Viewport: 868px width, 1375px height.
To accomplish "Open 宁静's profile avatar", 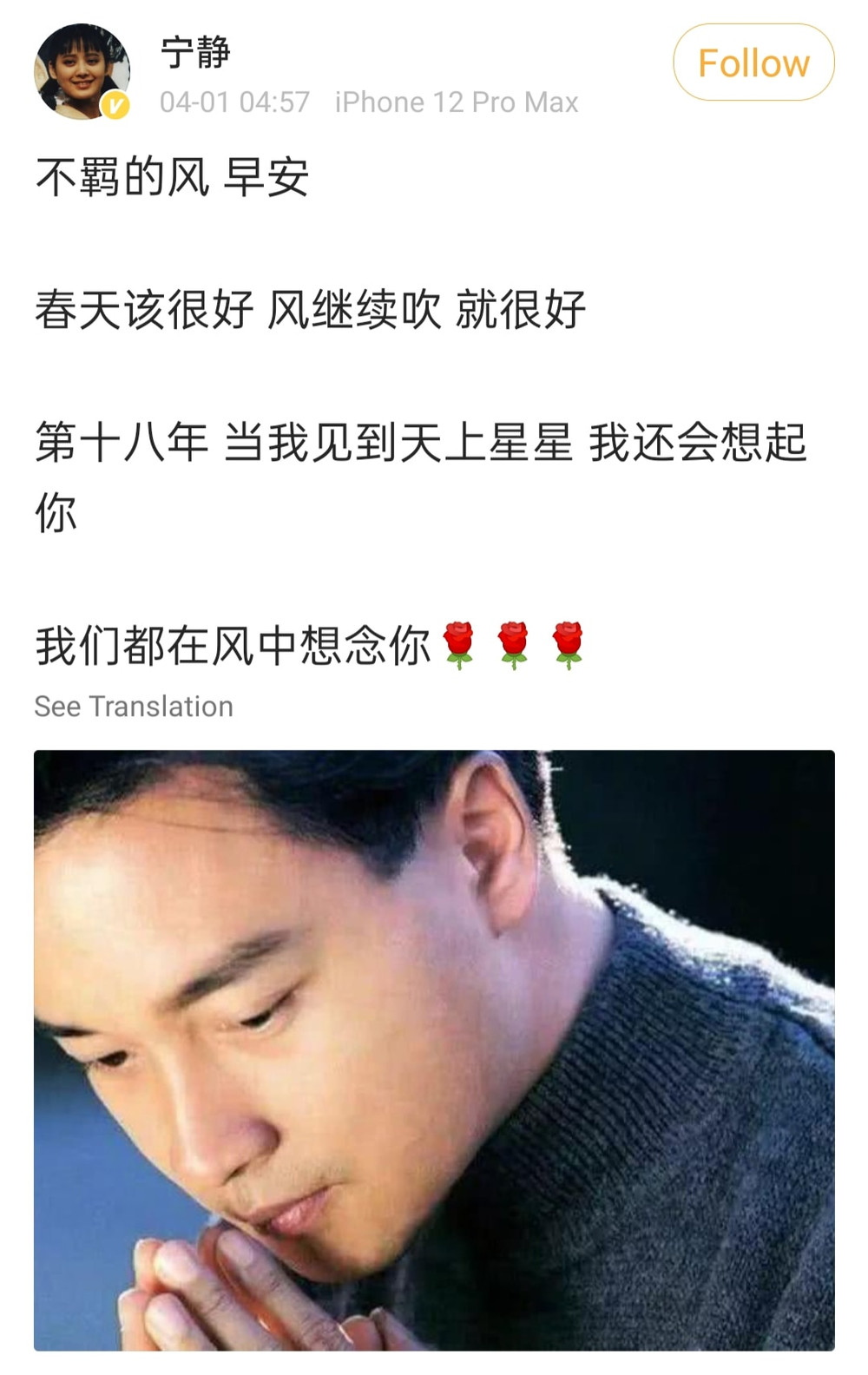I will click(82, 71).
